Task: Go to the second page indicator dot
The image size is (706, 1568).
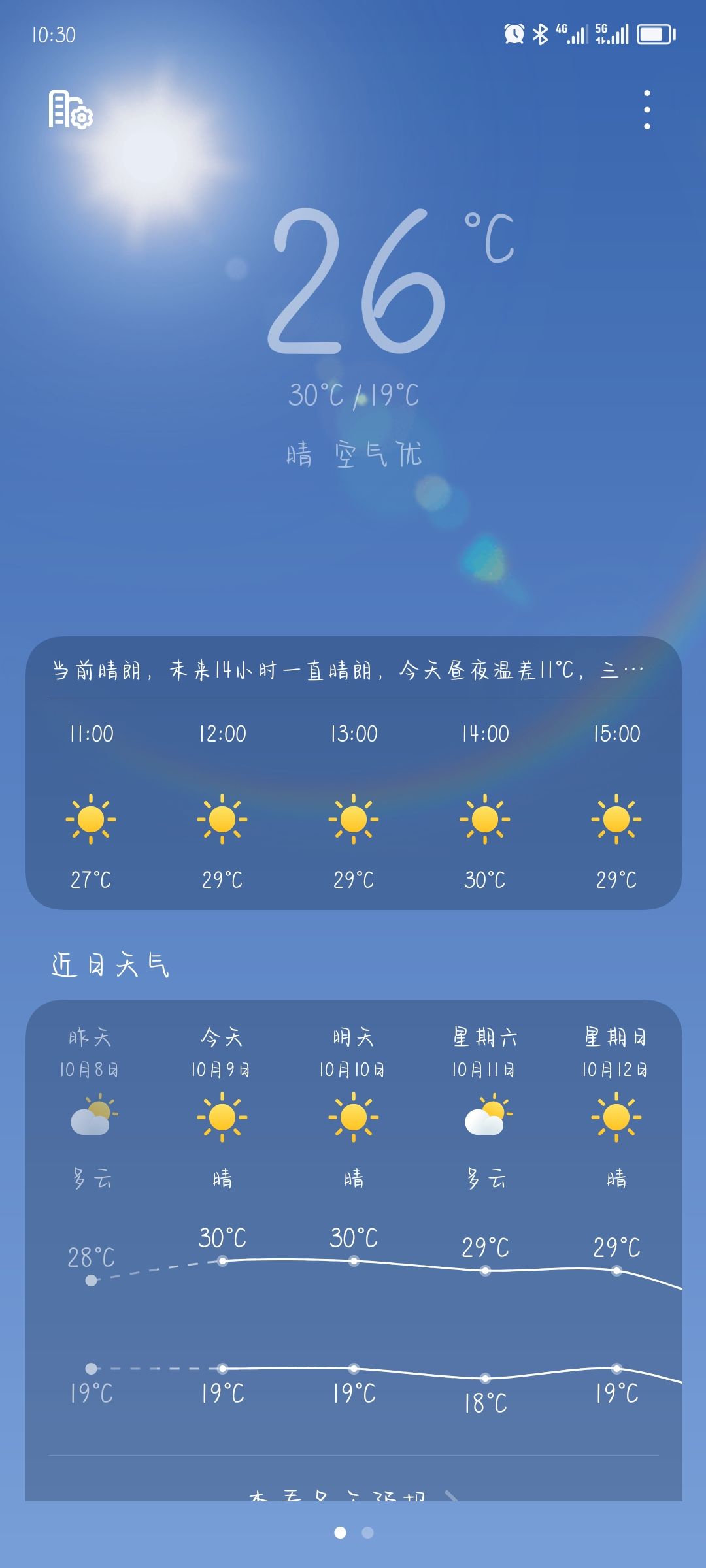Action: click(x=367, y=1533)
